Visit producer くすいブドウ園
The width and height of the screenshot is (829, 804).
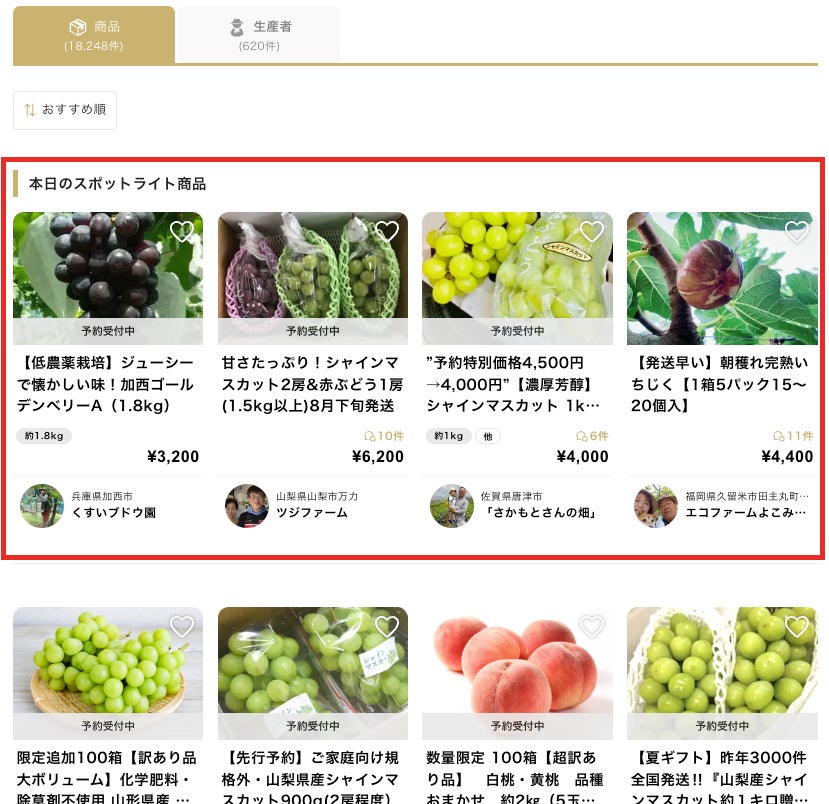(113, 512)
